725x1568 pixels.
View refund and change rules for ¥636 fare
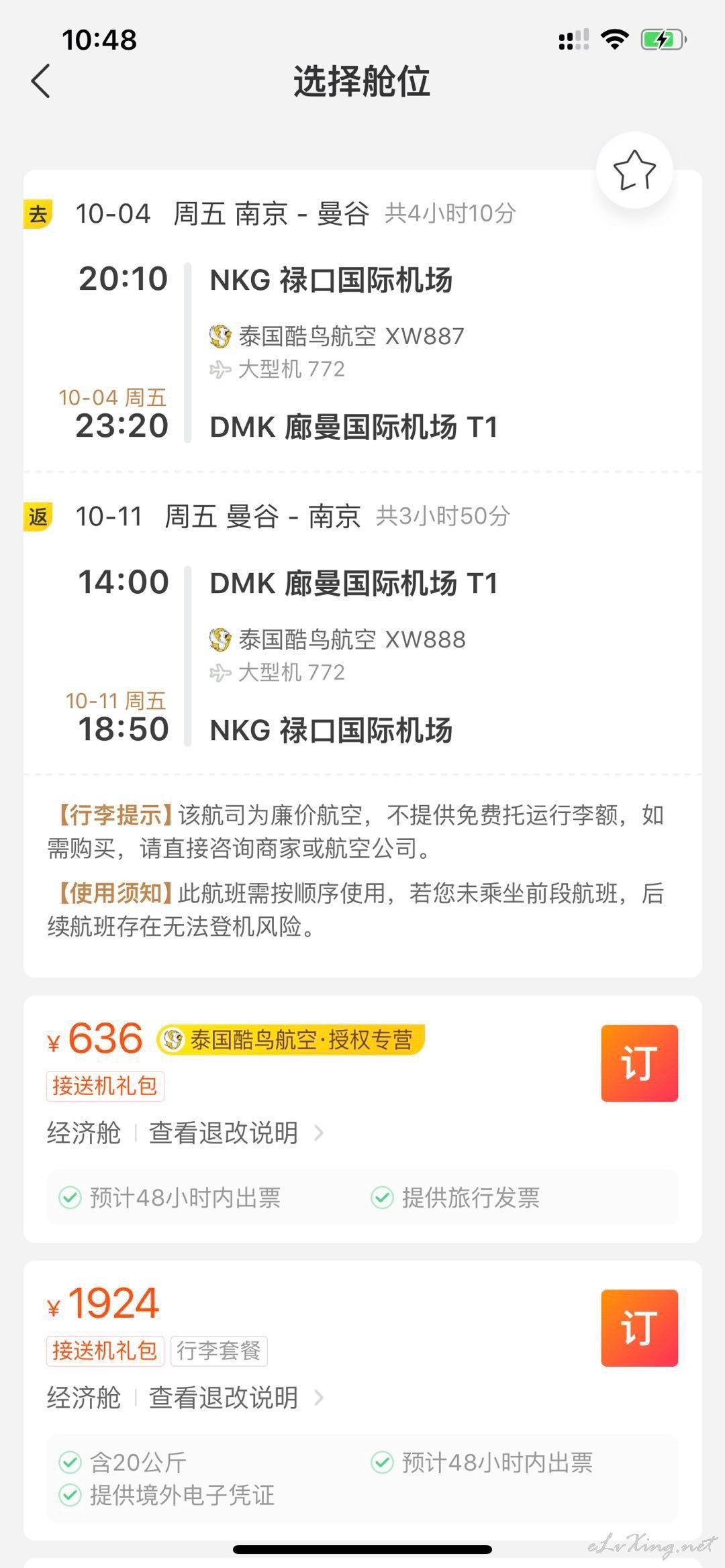(x=236, y=1133)
